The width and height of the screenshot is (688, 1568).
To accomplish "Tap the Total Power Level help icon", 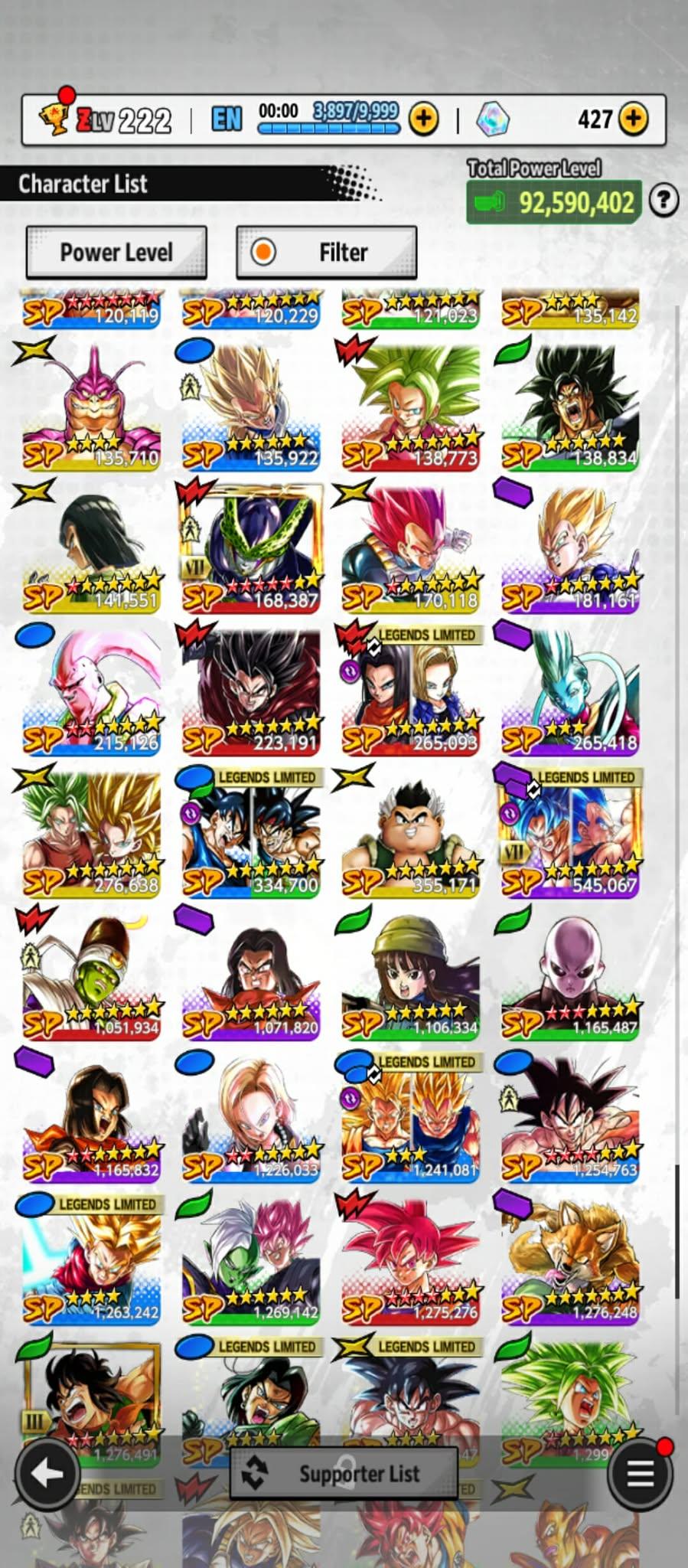I will point(664,201).
